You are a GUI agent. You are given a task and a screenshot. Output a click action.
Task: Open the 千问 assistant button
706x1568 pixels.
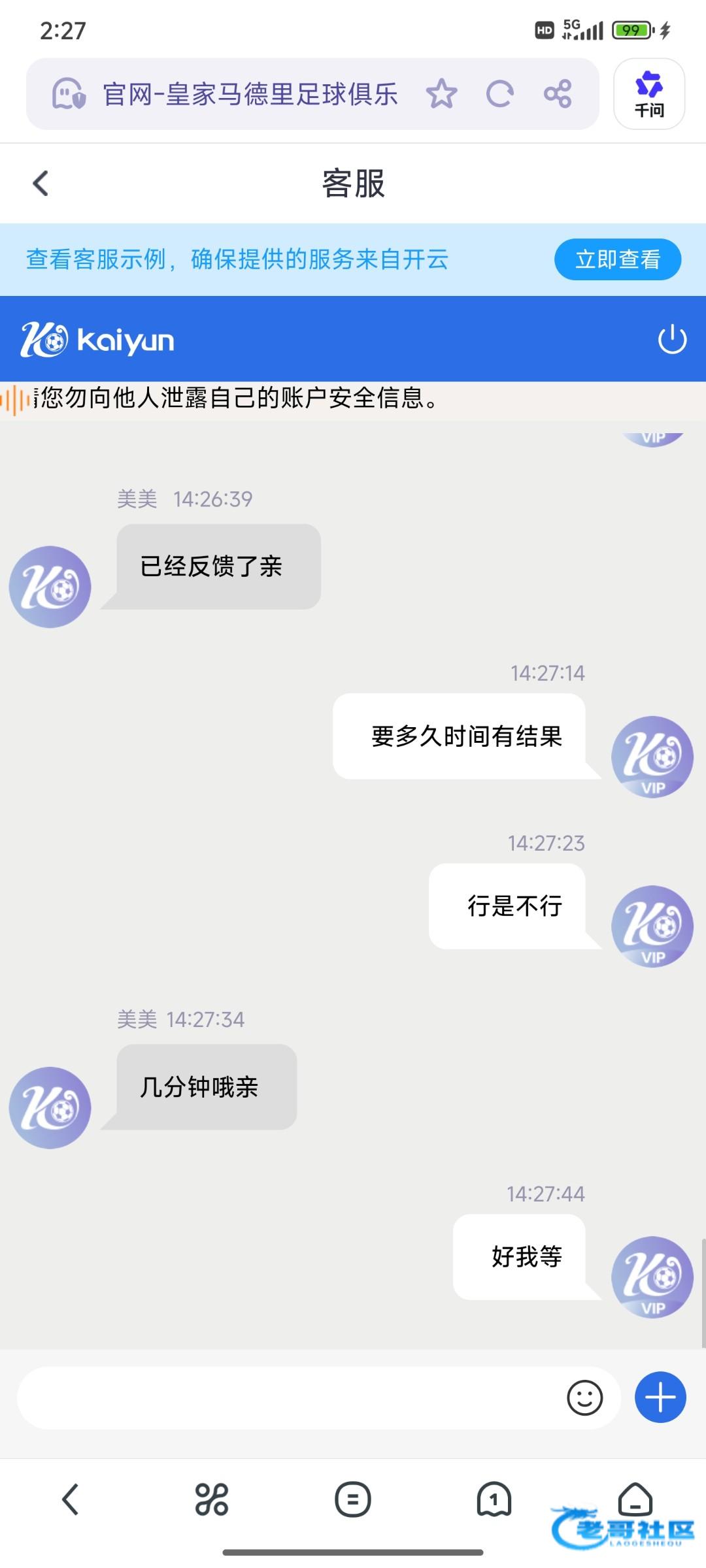click(648, 94)
